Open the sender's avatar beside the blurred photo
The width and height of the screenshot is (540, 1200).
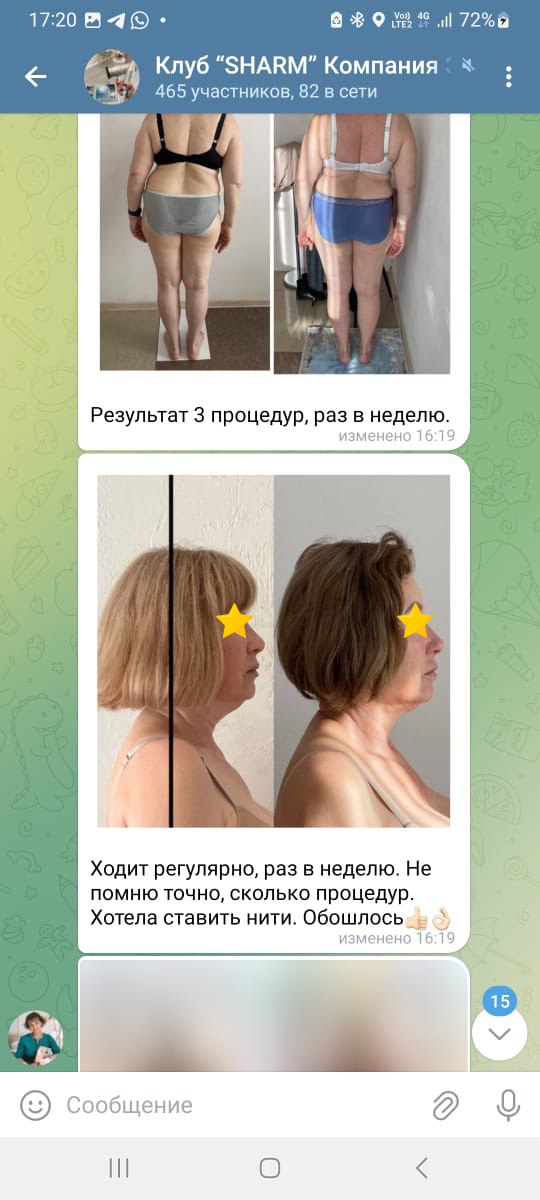(36, 1038)
